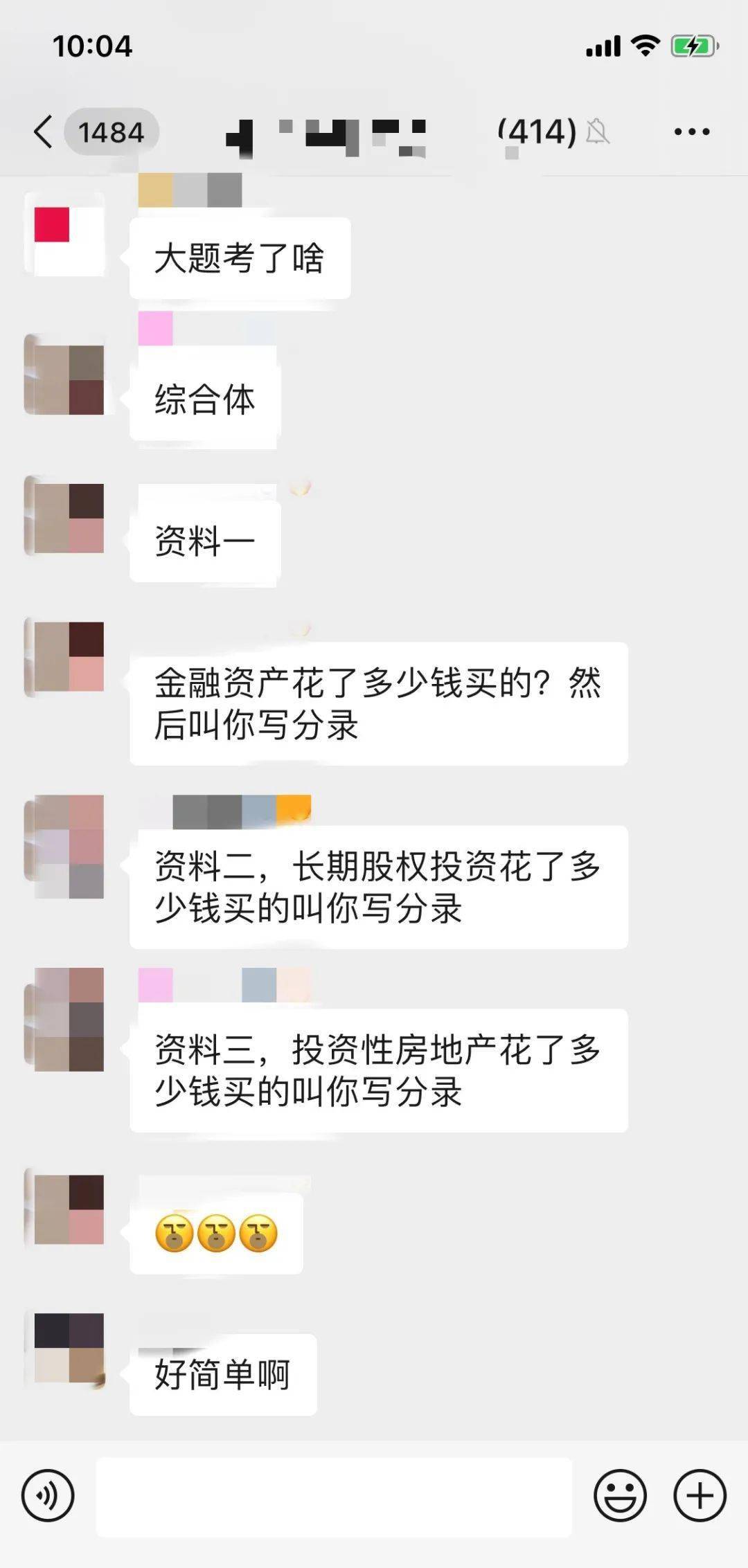Open avatar beside the 资料二 message
748x1568 pixels.
tap(64, 846)
